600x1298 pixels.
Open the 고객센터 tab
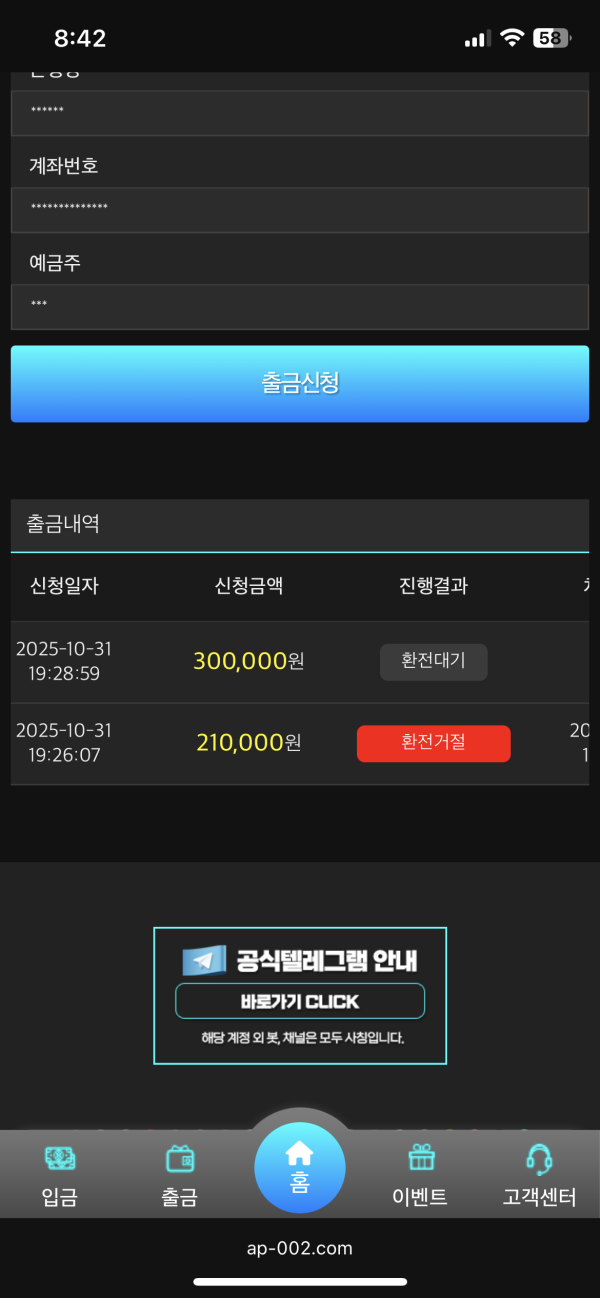tap(539, 1176)
